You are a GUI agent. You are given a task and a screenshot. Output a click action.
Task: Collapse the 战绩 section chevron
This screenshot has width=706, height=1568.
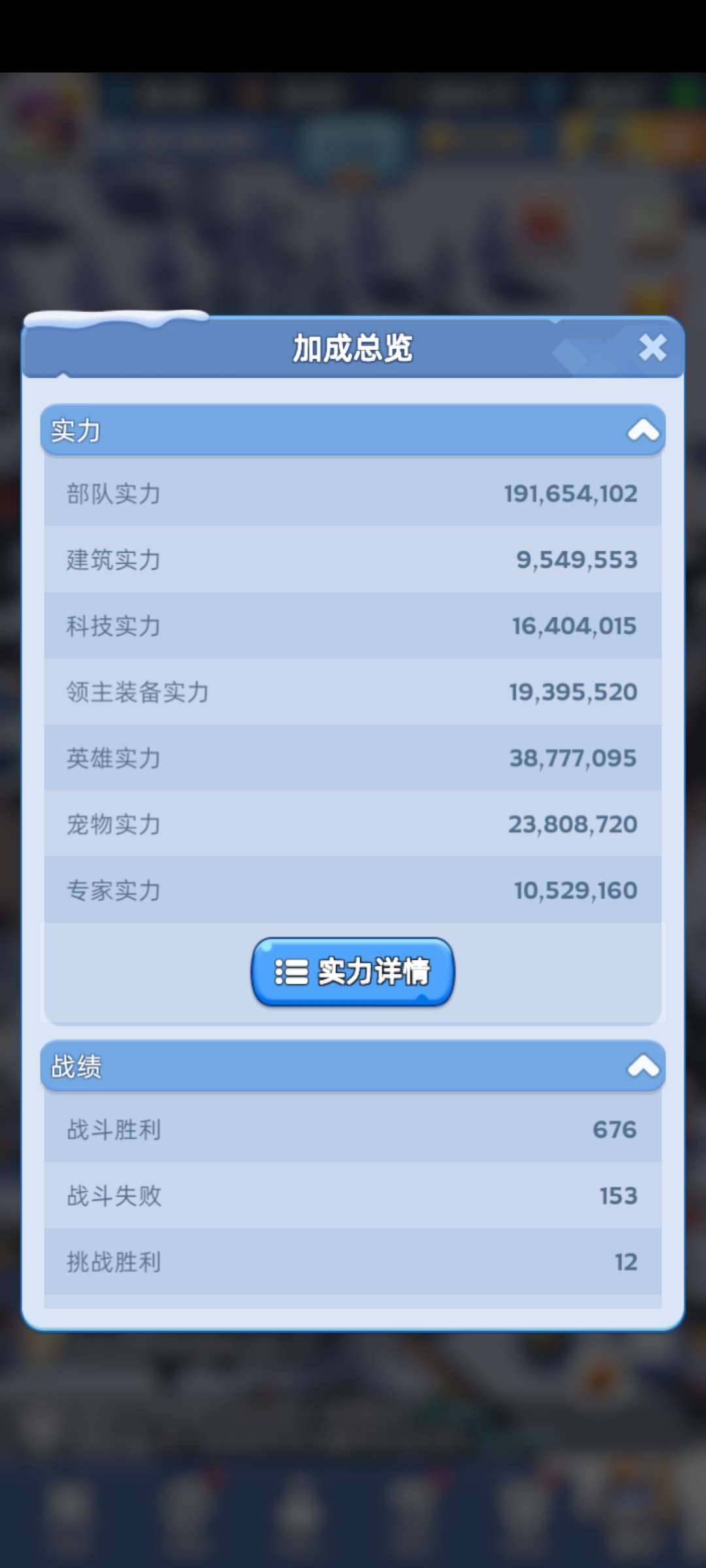tap(645, 1066)
